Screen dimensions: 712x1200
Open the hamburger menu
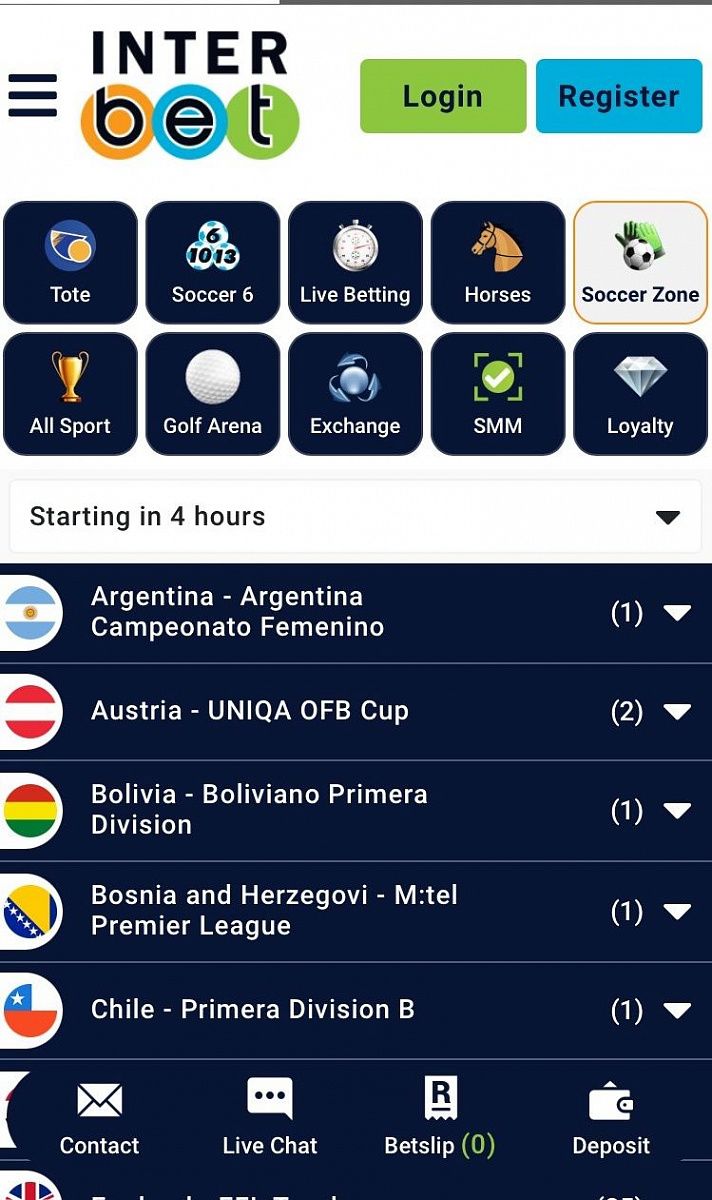click(x=33, y=96)
